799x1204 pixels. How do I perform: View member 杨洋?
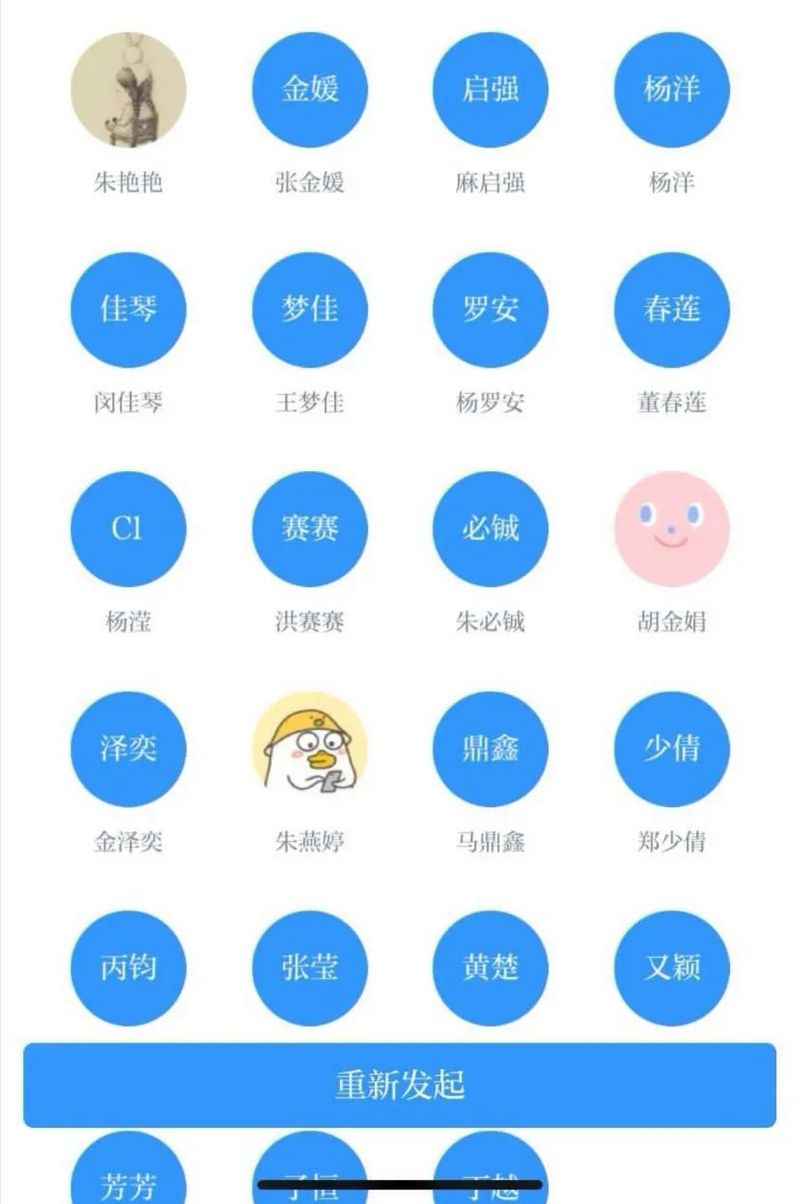click(x=671, y=90)
